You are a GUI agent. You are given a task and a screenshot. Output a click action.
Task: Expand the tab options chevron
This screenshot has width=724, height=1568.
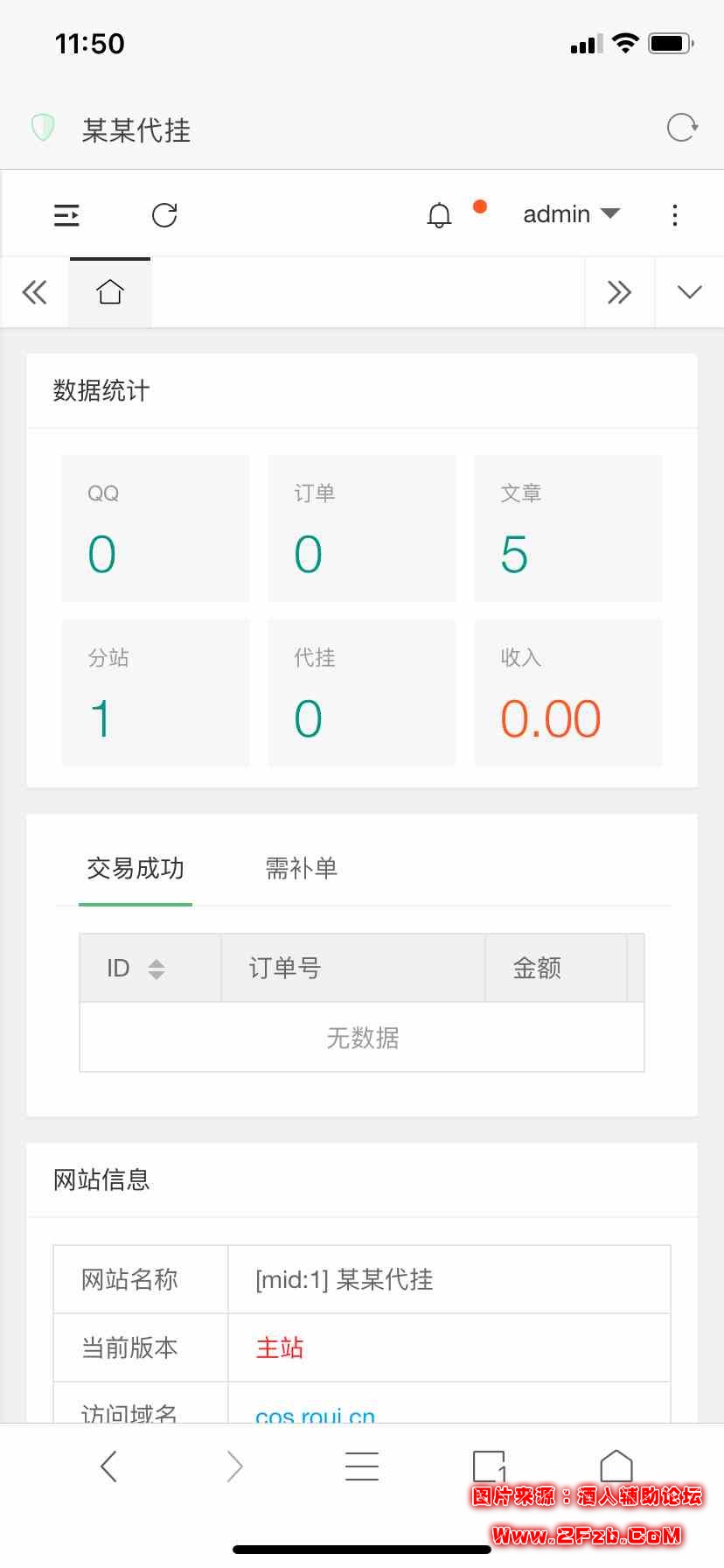689,292
